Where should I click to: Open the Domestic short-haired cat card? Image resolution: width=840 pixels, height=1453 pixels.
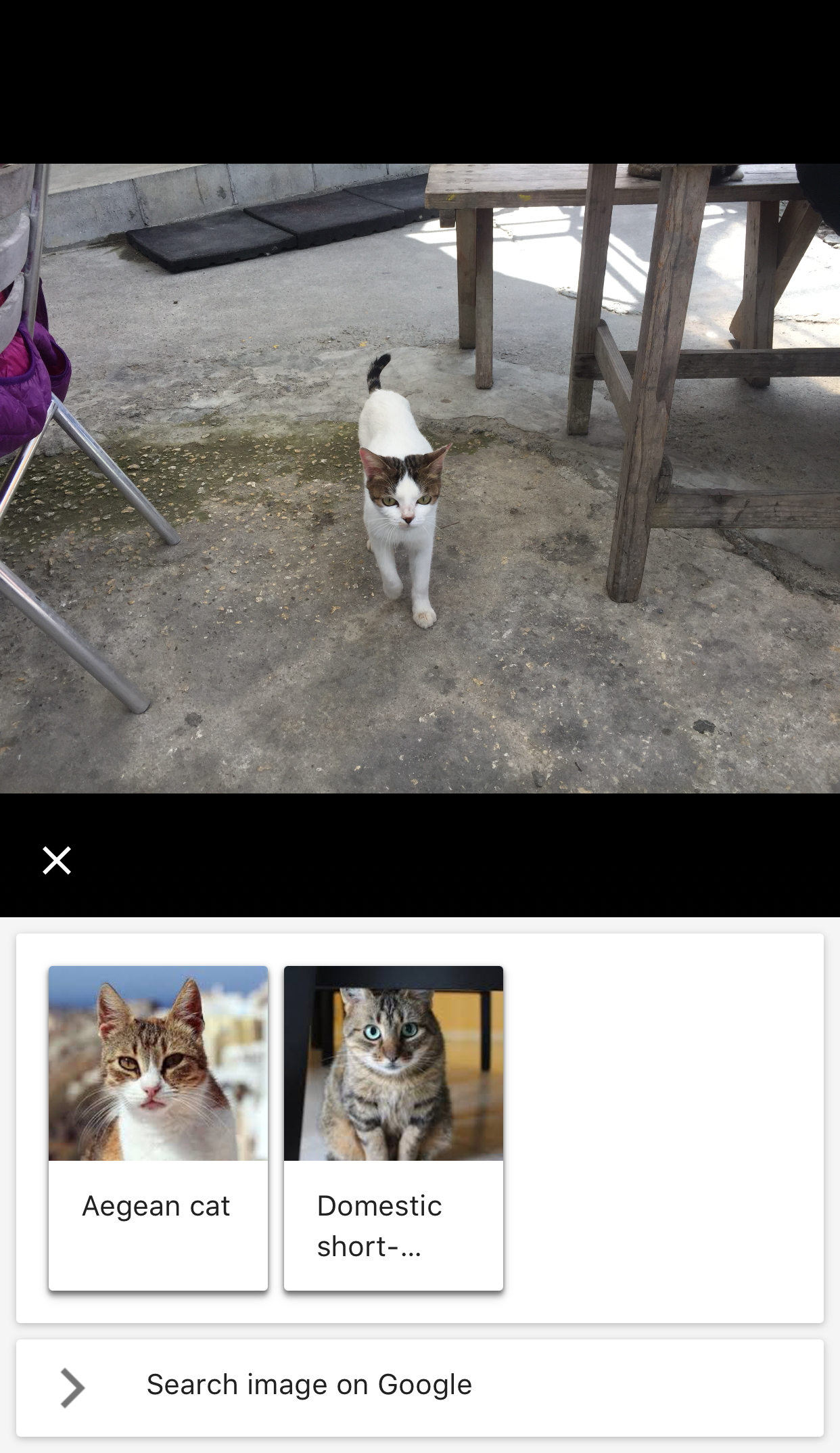tap(394, 1127)
